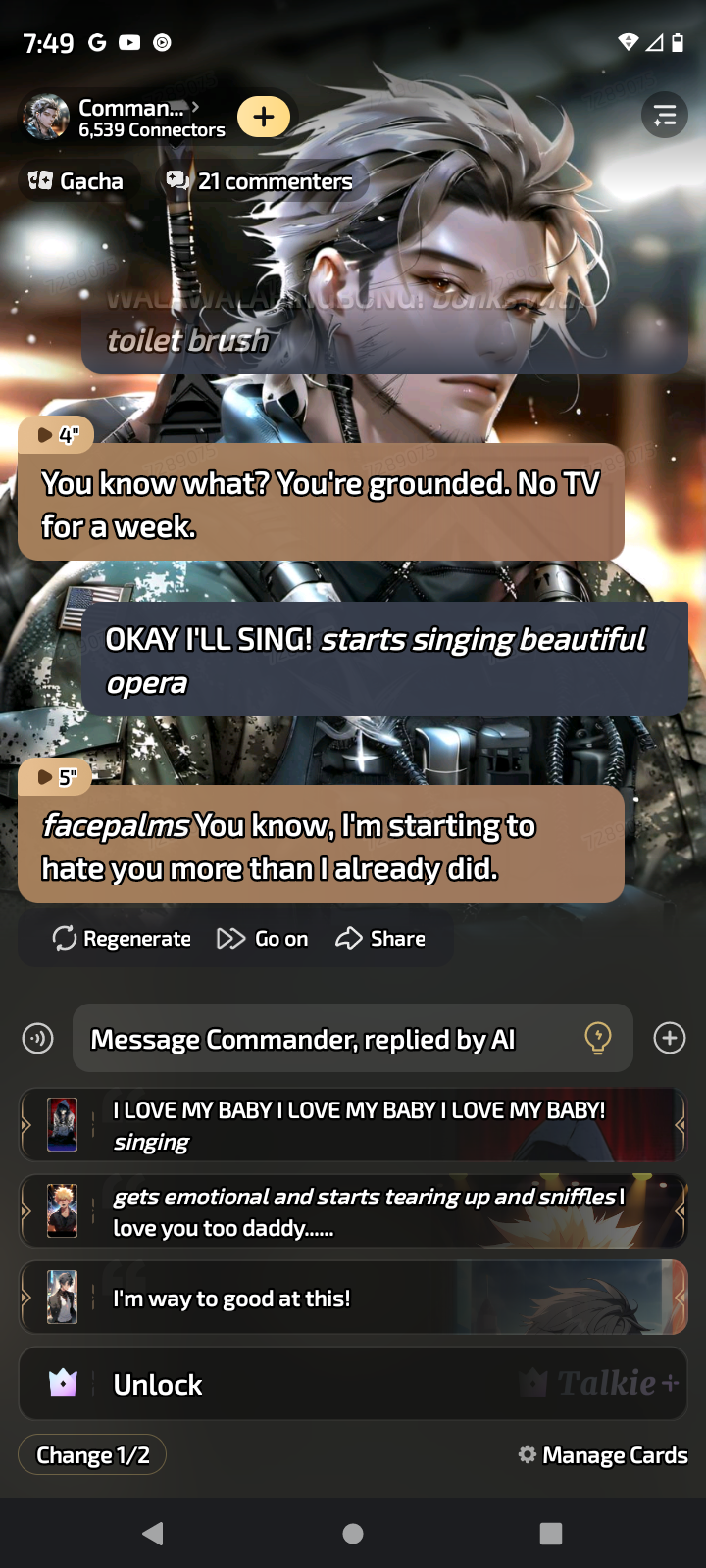706x1568 pixels.
Task: Tap Change 1/2 to switch cards
Action: tap(92, 1455)
